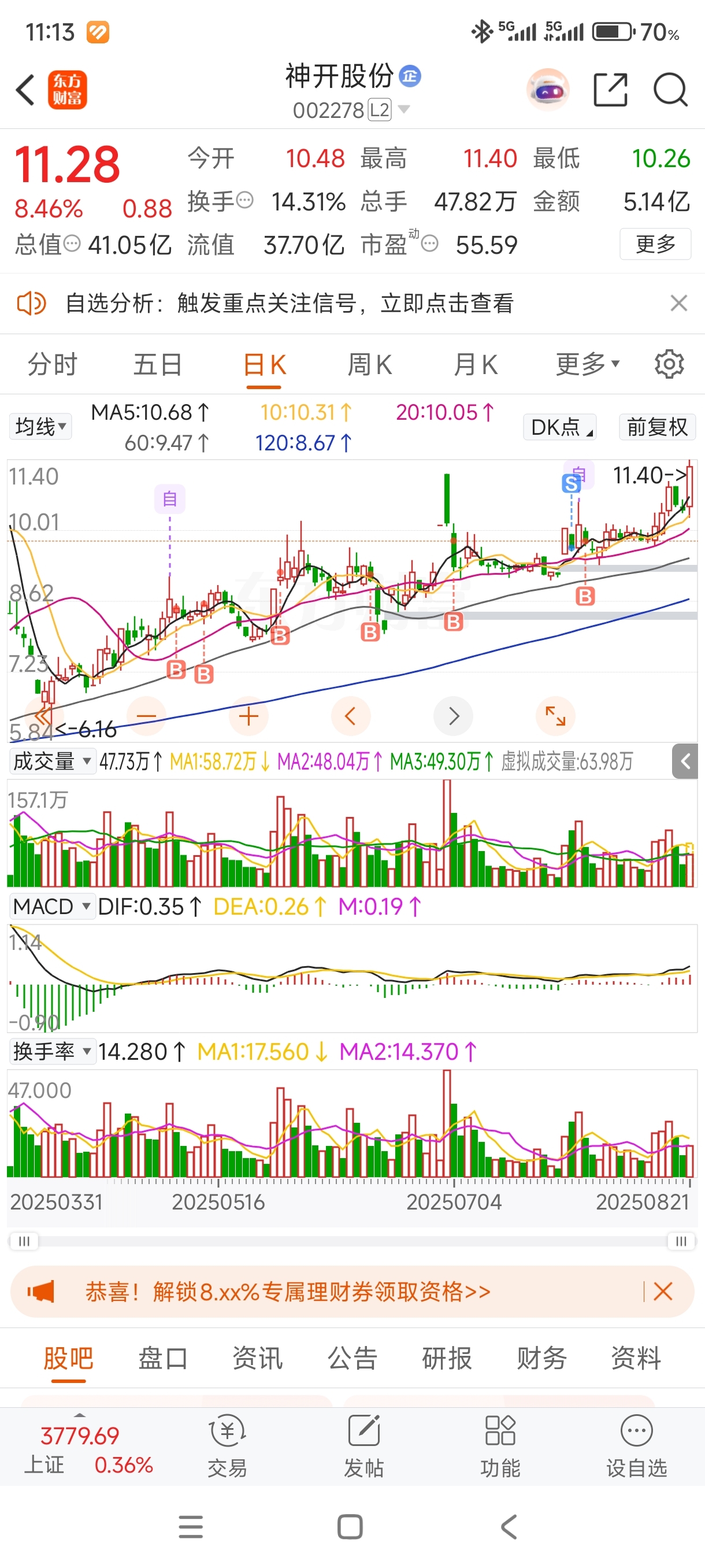Open the 前复权 adjustment option
The image size is (705, 1568).
coord(656,427)
